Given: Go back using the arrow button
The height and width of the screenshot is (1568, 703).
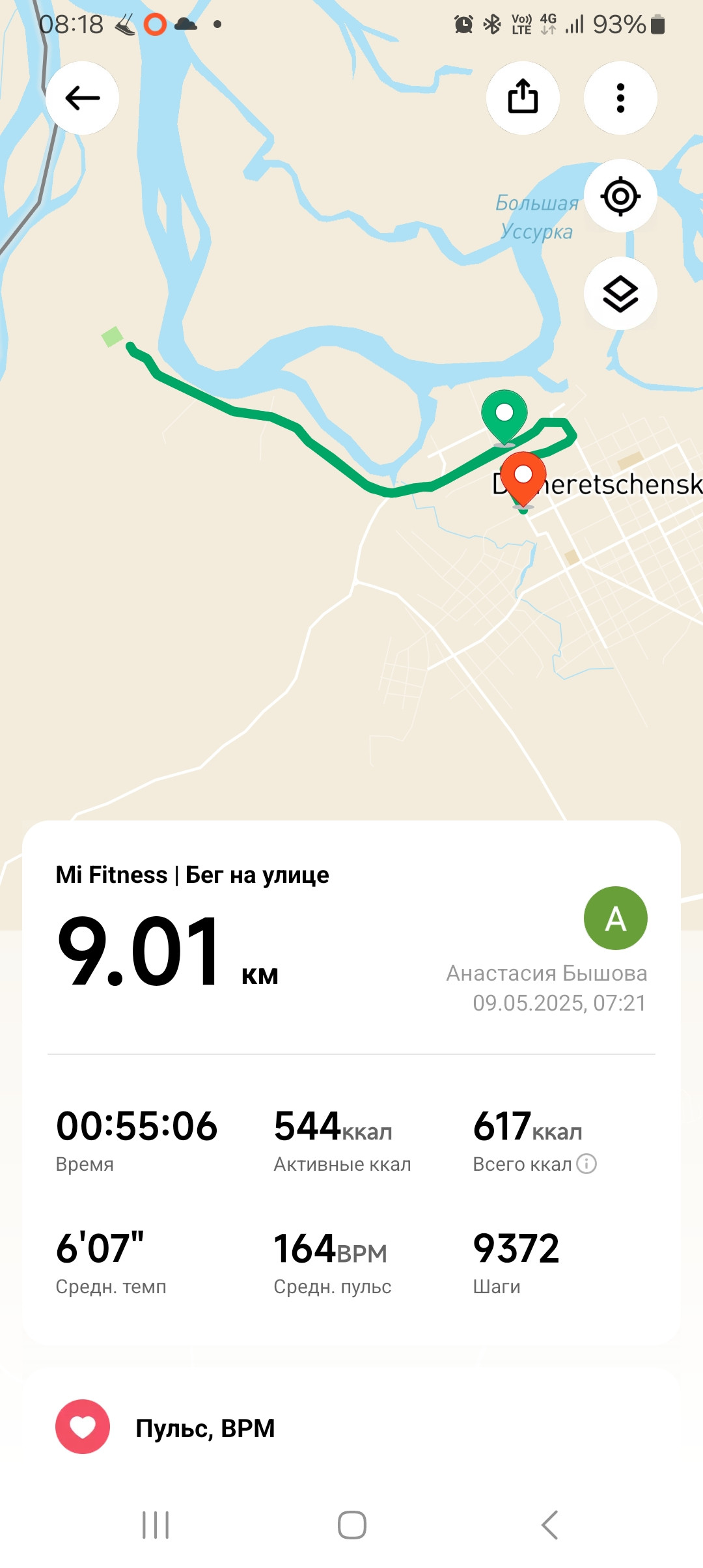Looking at the screenshot, I should (x=82, y=98).
